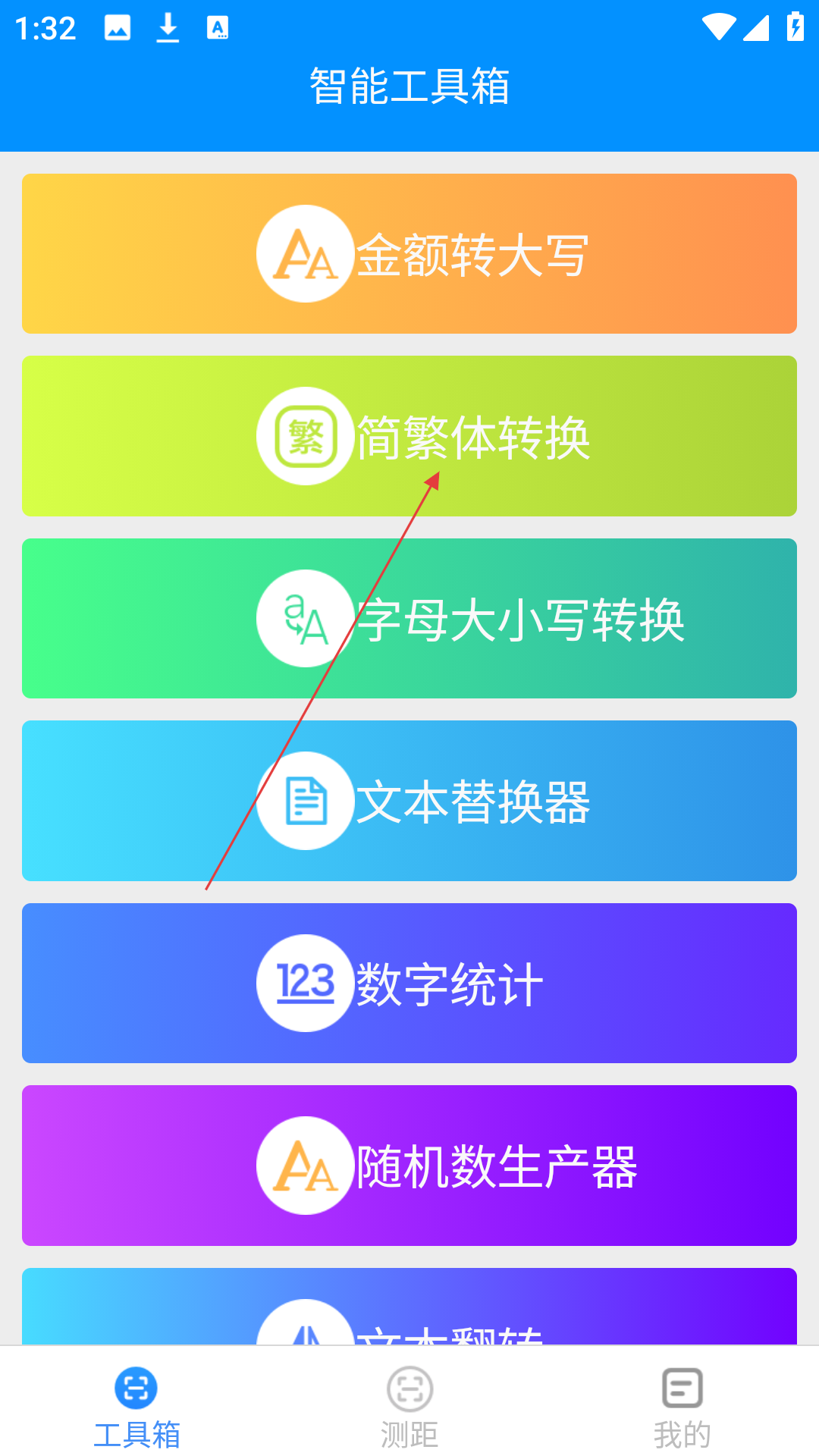
Task: Open the partially visible 文本翻转 card
Action: coord(409,1307)
